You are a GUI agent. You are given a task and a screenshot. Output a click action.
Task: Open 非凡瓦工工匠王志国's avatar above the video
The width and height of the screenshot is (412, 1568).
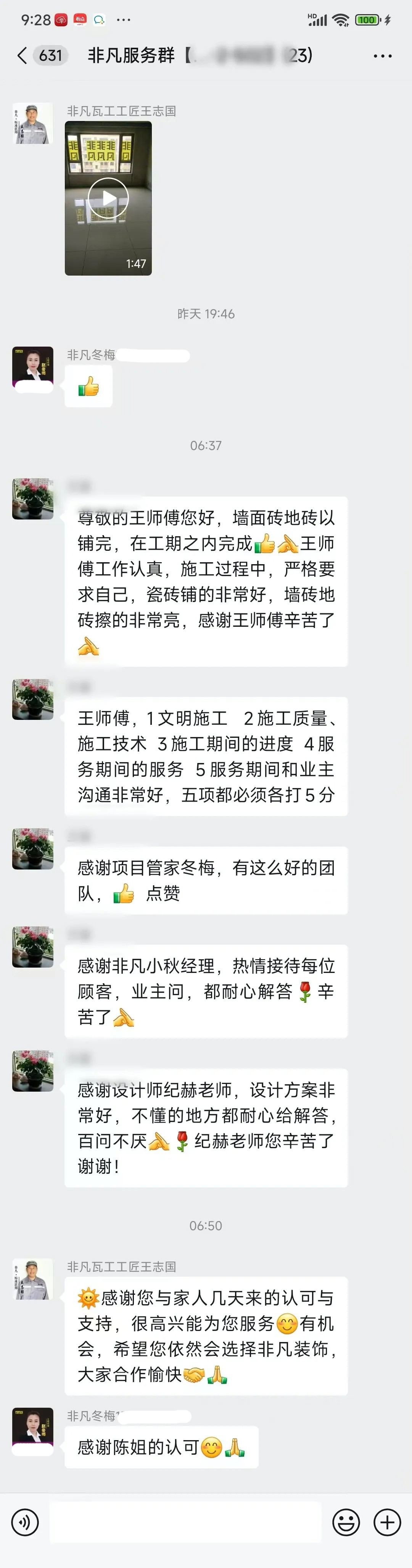click(x=33, y=124)
